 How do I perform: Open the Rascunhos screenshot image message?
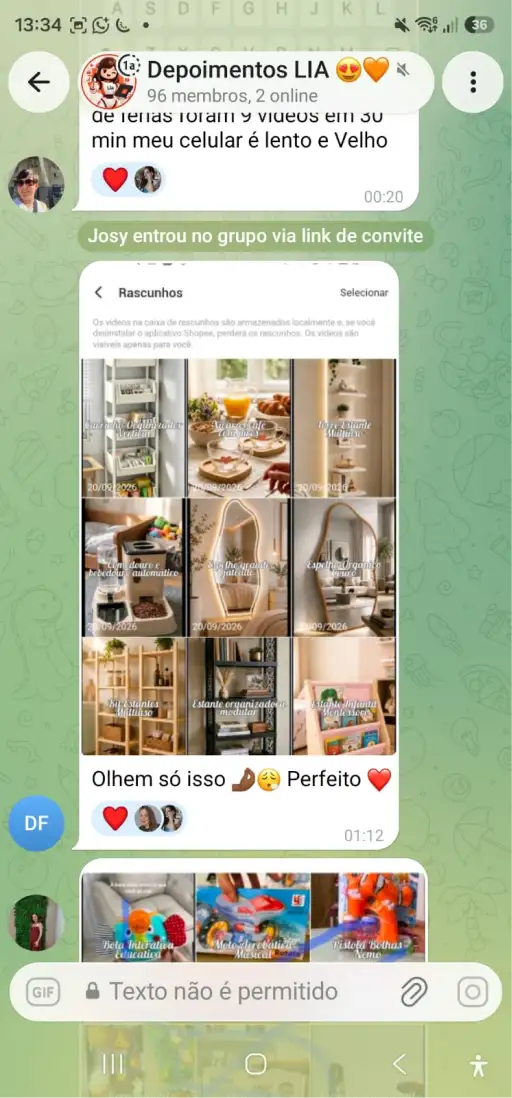coord(238,515)
